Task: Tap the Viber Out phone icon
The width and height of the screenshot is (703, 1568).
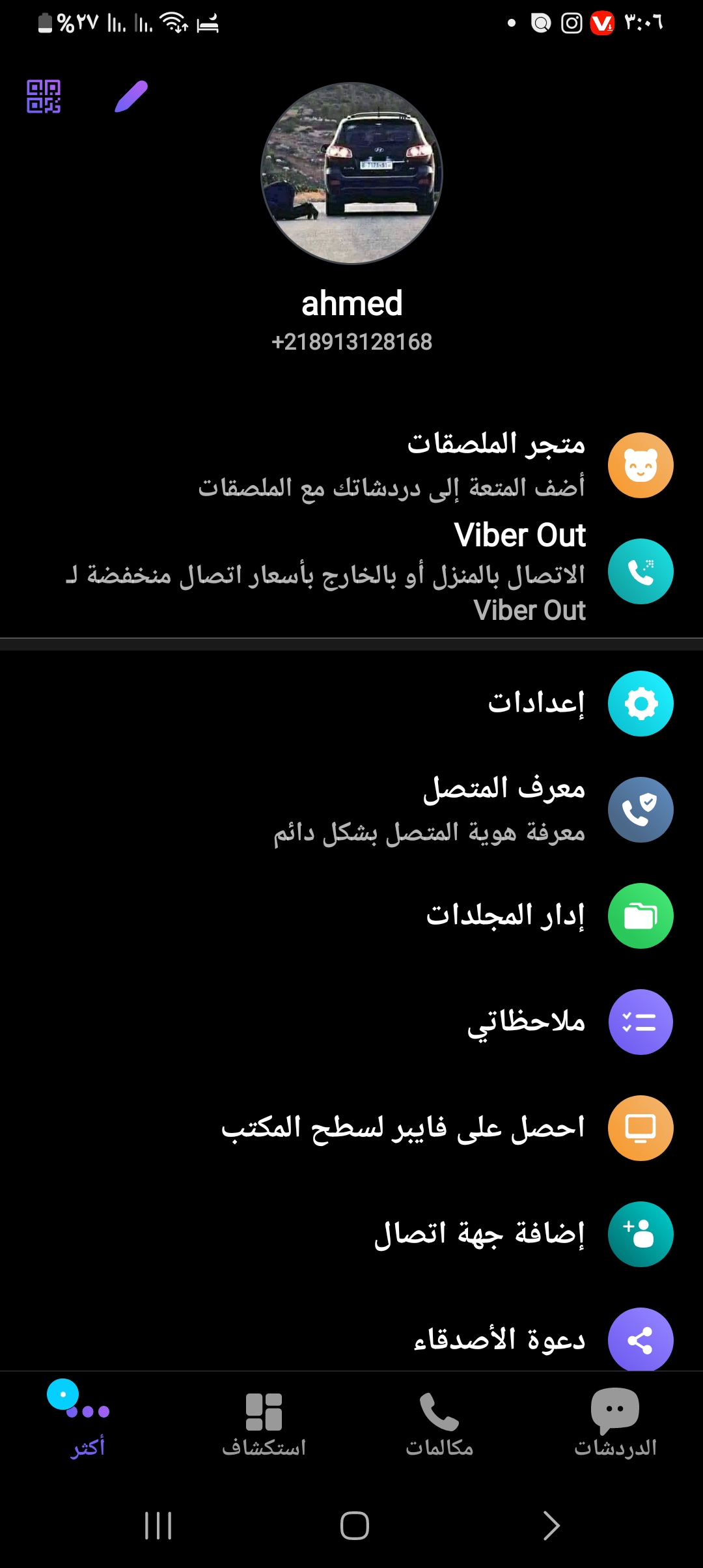Action: 640,571
